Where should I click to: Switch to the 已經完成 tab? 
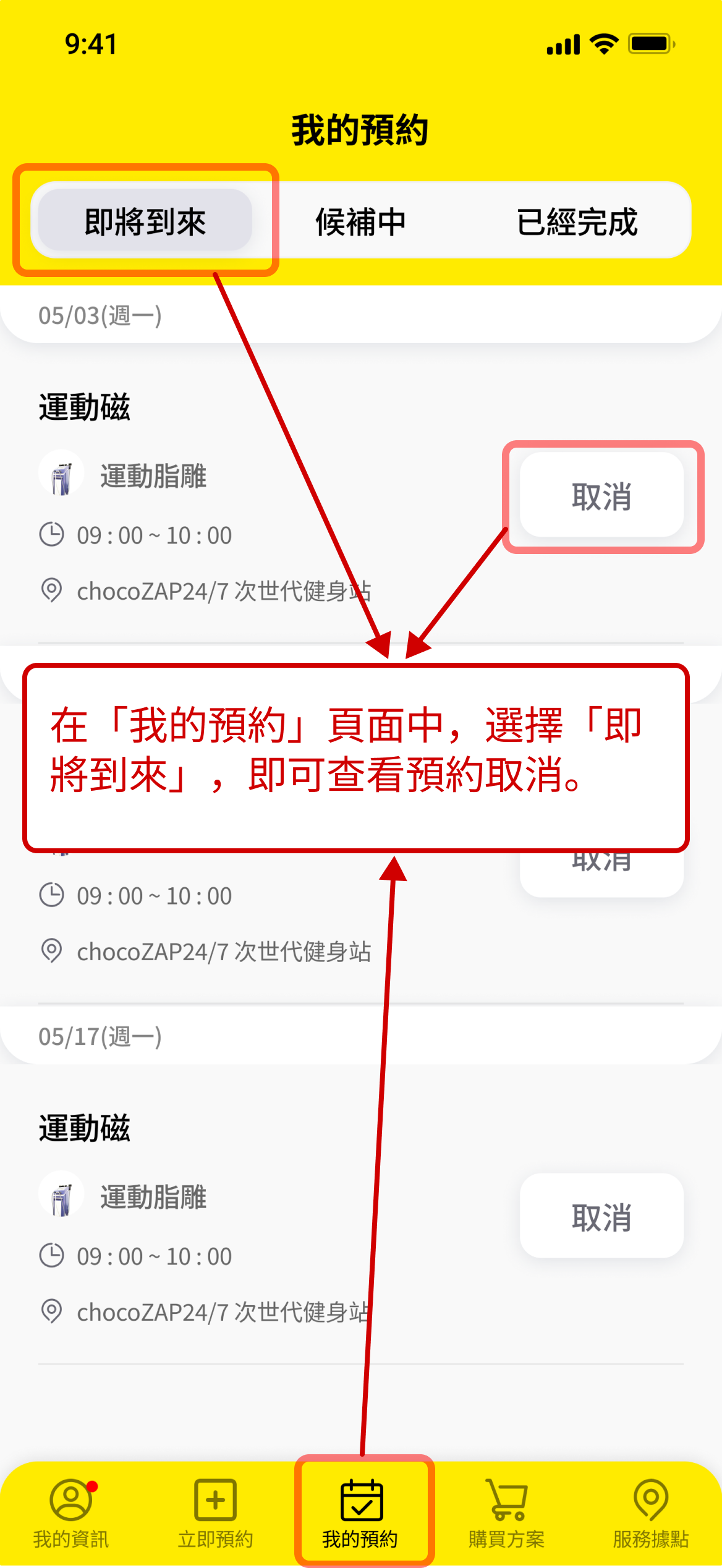point(576,221)
